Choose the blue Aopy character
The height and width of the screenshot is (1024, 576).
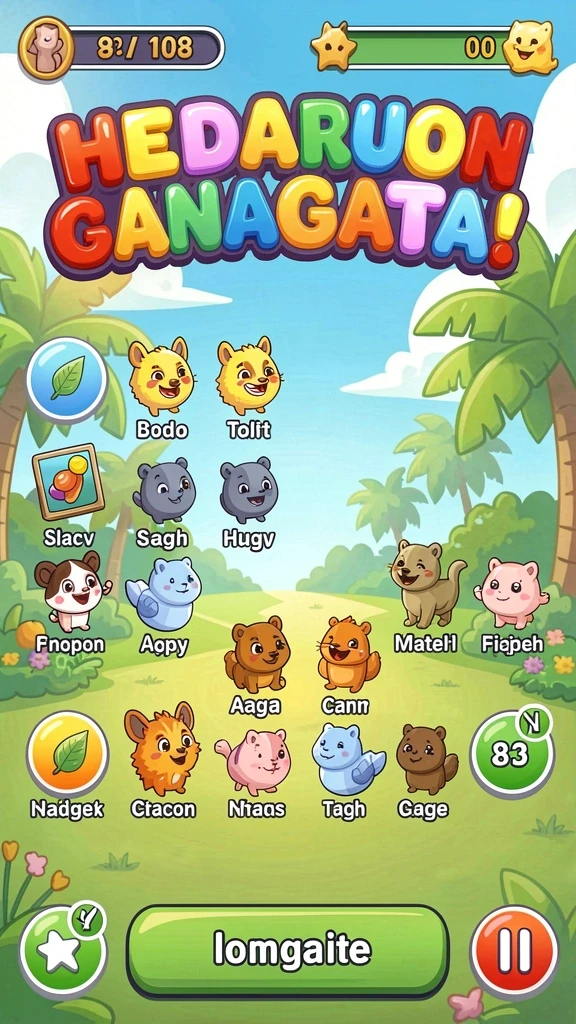point(163,594)
